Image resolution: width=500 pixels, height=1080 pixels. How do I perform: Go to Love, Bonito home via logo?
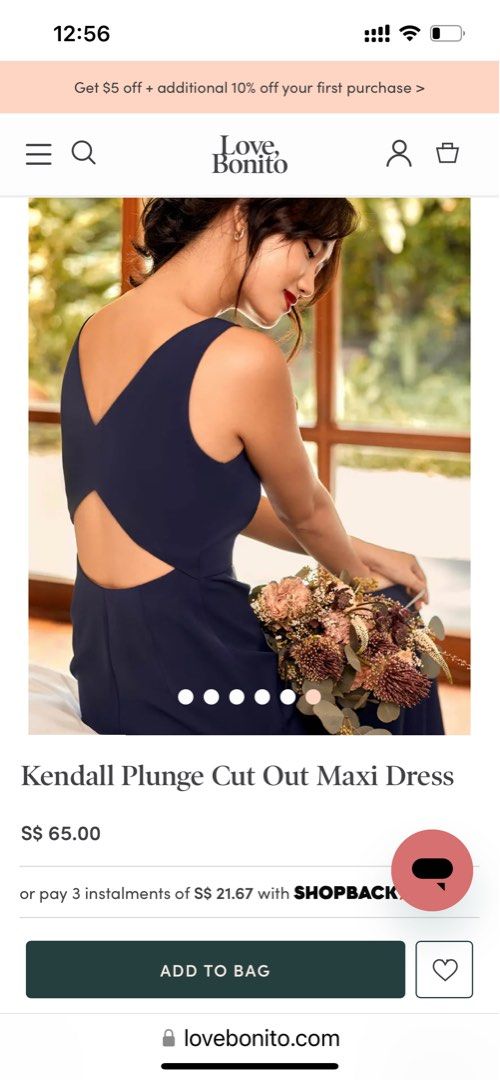(x=249, y=154)
